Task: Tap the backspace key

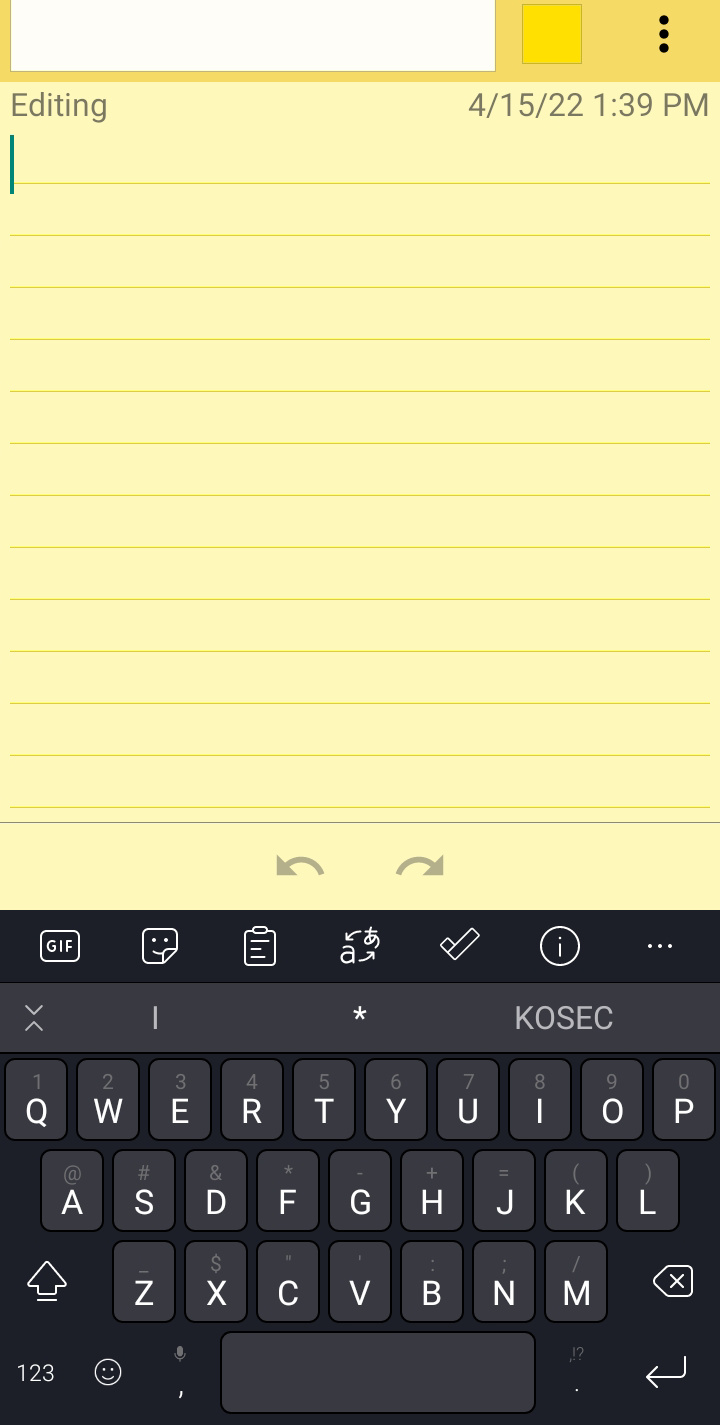Action: pos(673,1281)
